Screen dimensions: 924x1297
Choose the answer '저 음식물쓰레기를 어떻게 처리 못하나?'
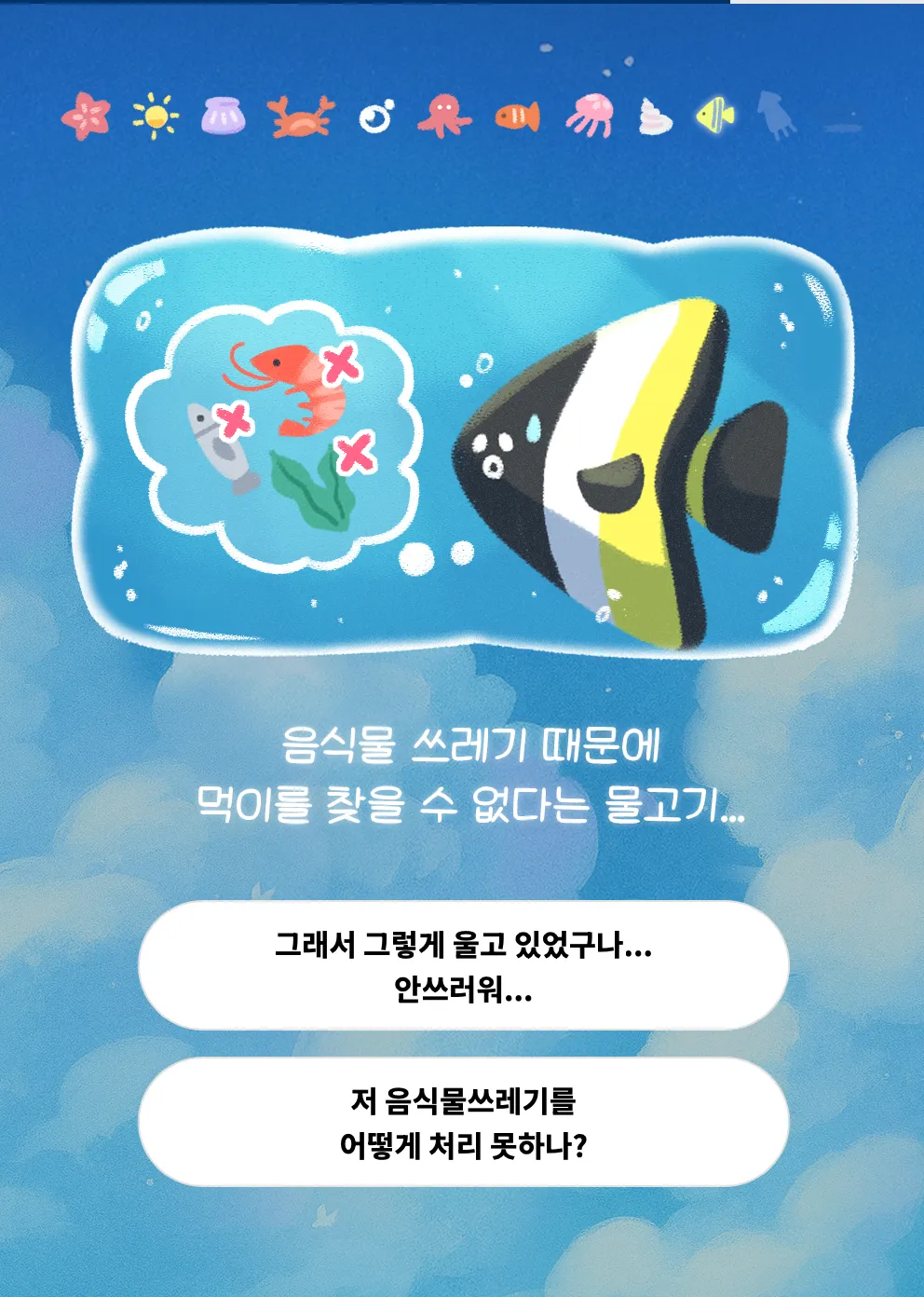point(462,1123)
